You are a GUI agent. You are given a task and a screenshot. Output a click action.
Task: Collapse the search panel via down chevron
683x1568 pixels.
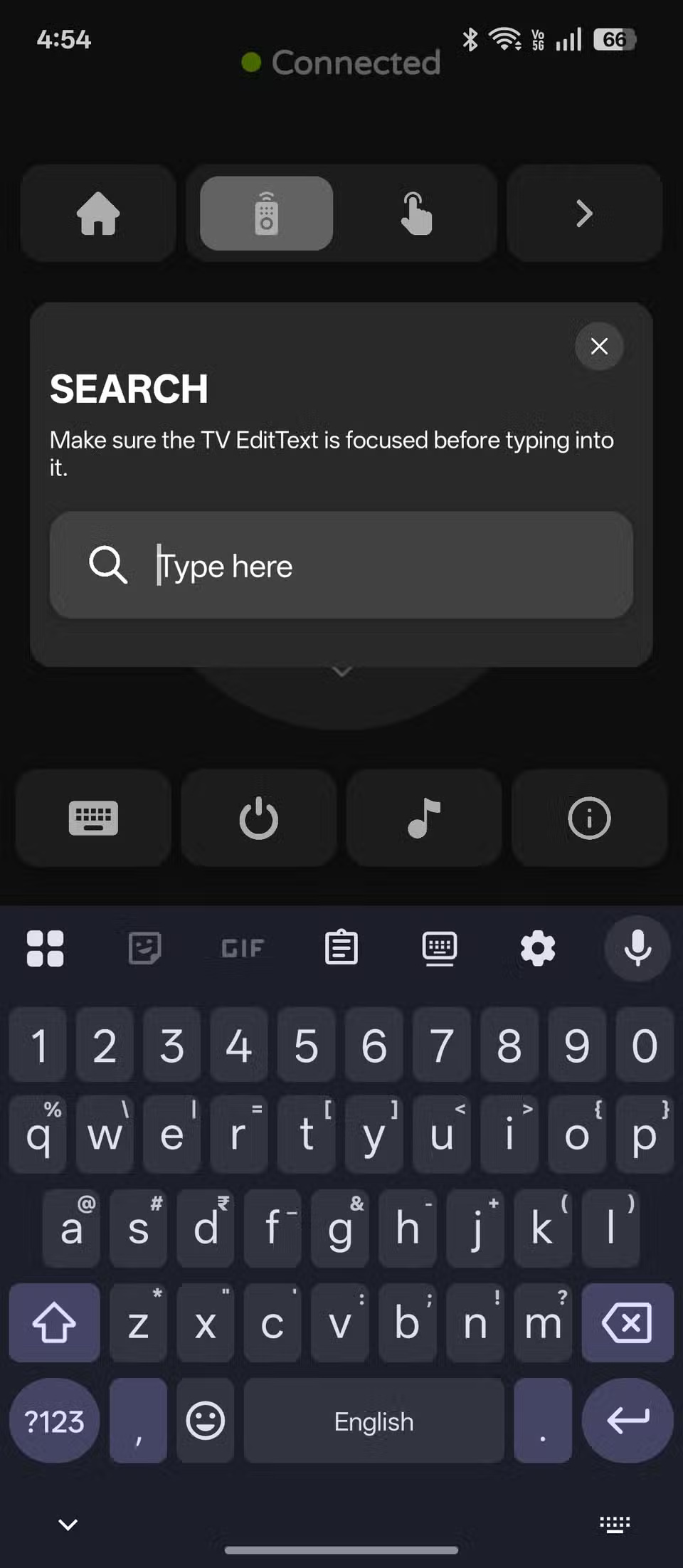342,671
